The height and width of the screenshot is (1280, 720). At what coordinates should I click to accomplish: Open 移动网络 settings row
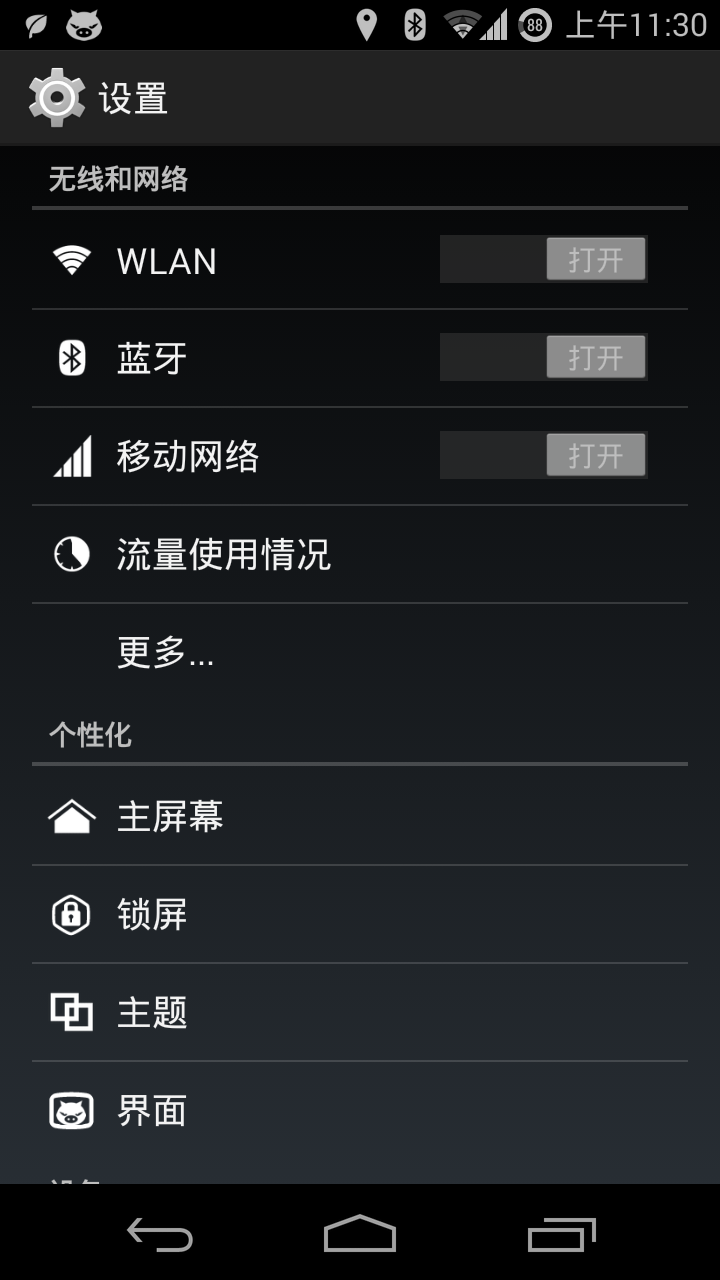220,456
